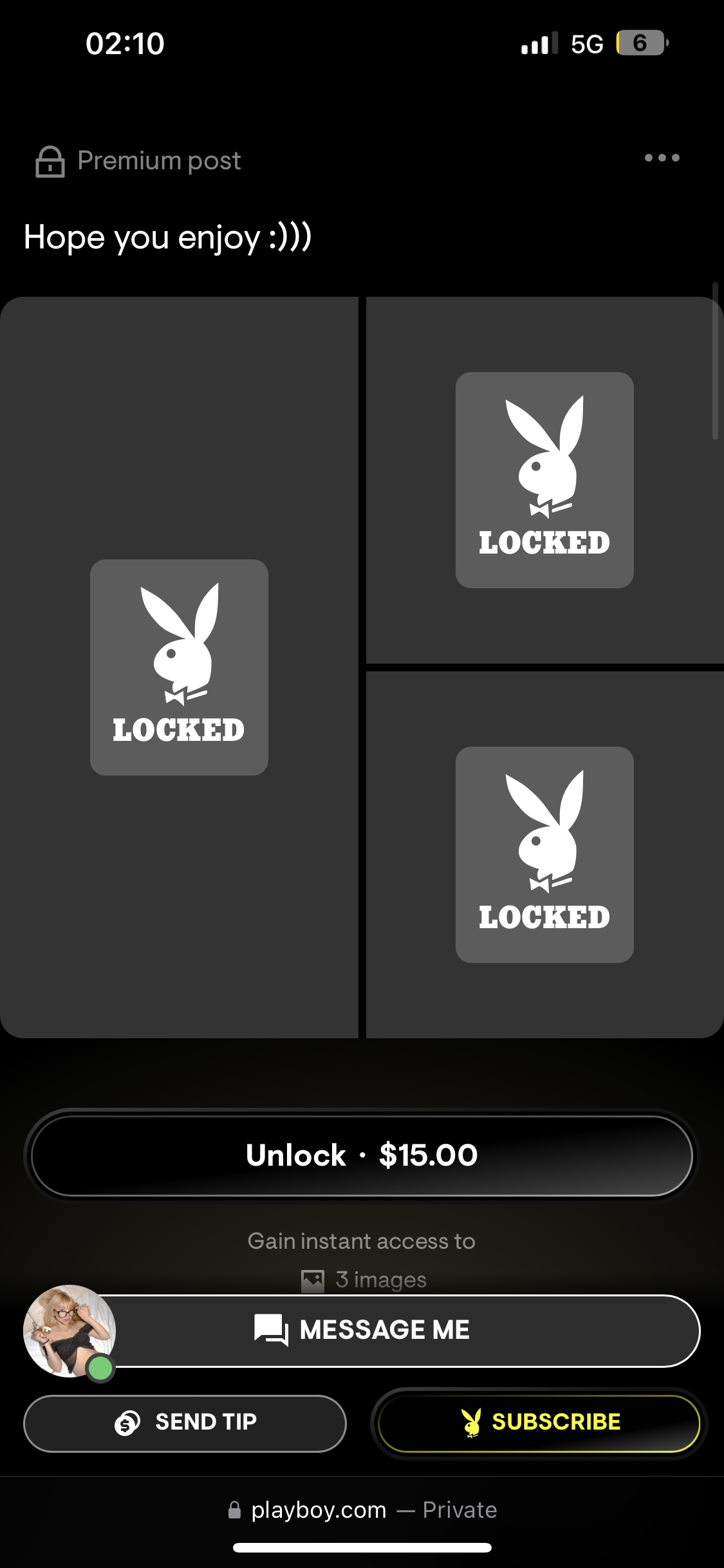Tap the Message Me button
724x1568 pixels.
point(386,1330)
